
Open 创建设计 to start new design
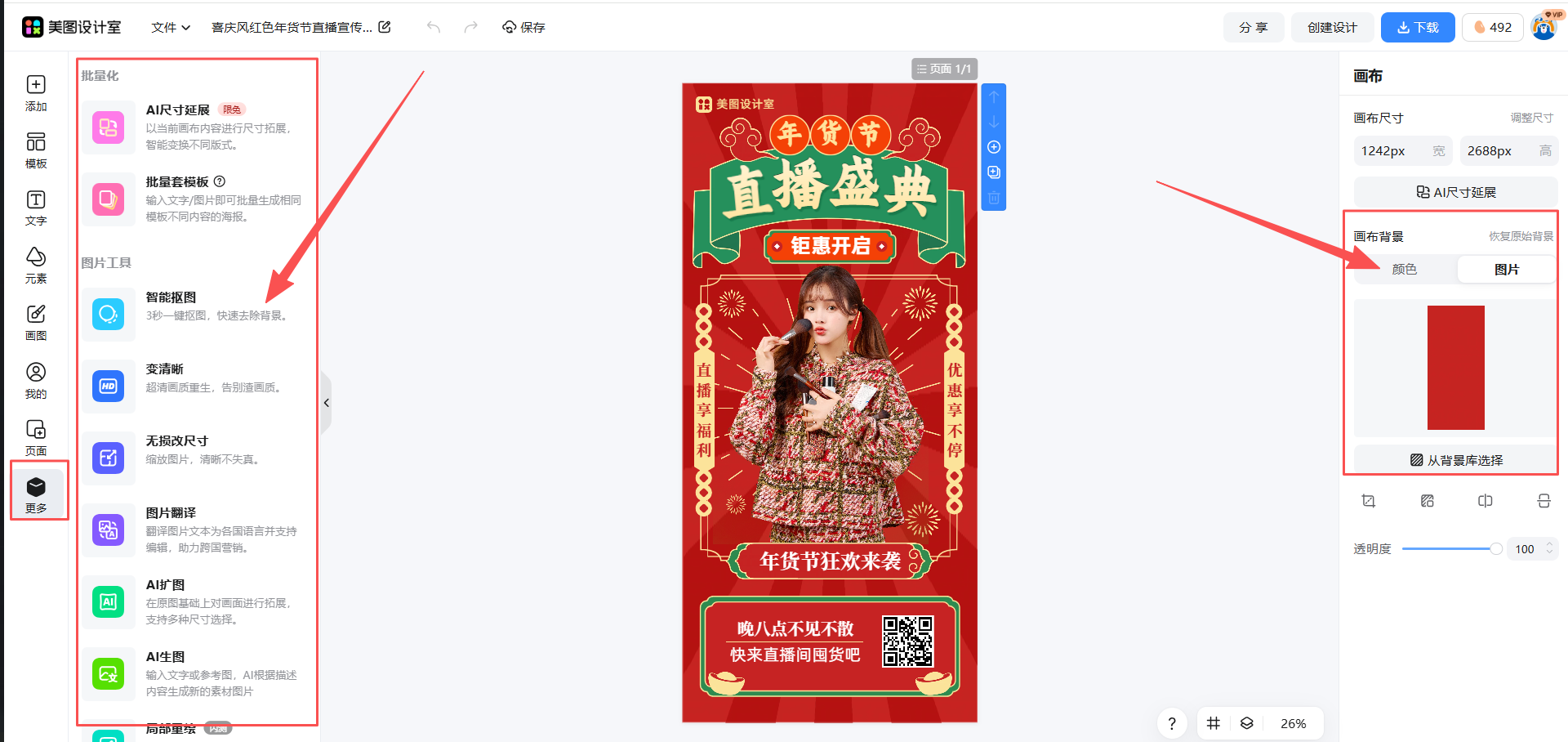point(1331,27)
